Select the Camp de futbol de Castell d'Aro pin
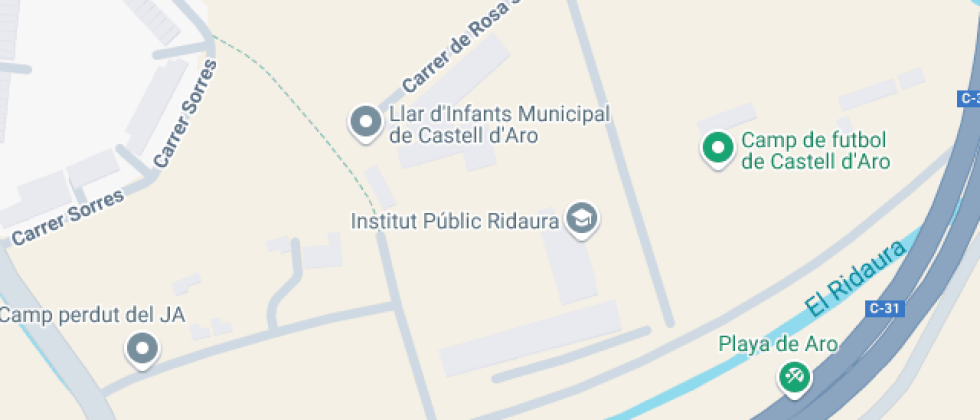The width and height of the screenshot is (980, 420). click(x=716, y=149)
